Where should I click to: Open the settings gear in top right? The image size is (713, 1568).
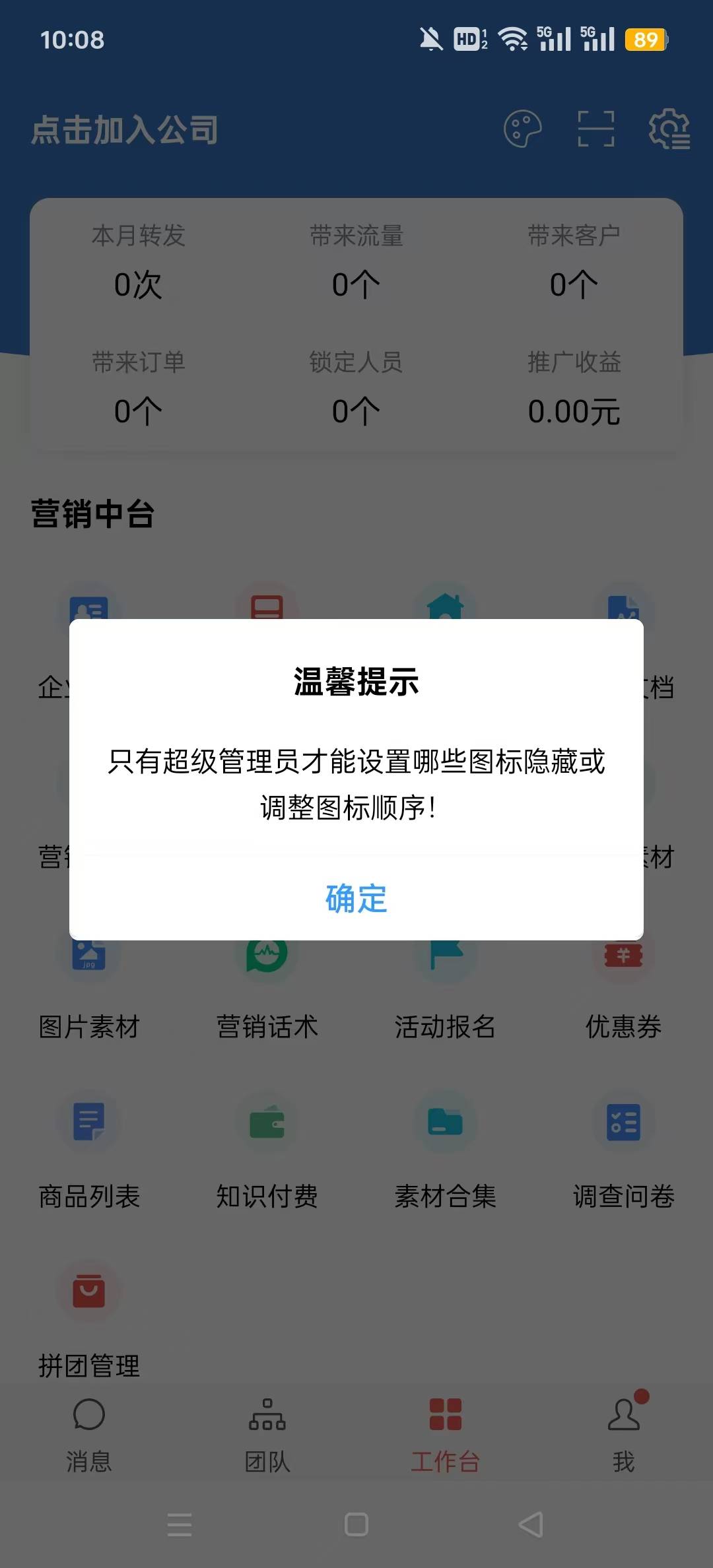click(x=669, y=129)
